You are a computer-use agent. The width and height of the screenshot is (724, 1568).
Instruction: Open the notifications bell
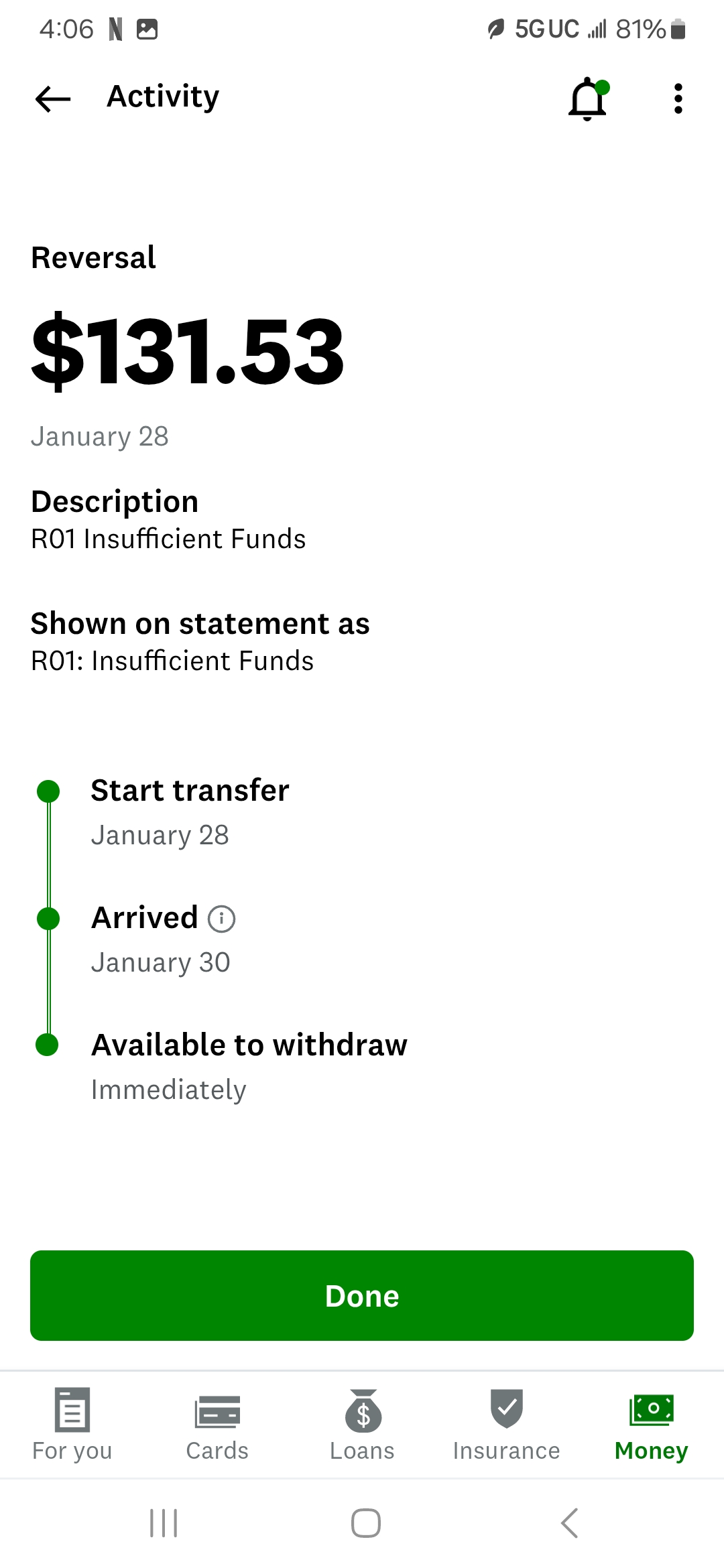589,99
